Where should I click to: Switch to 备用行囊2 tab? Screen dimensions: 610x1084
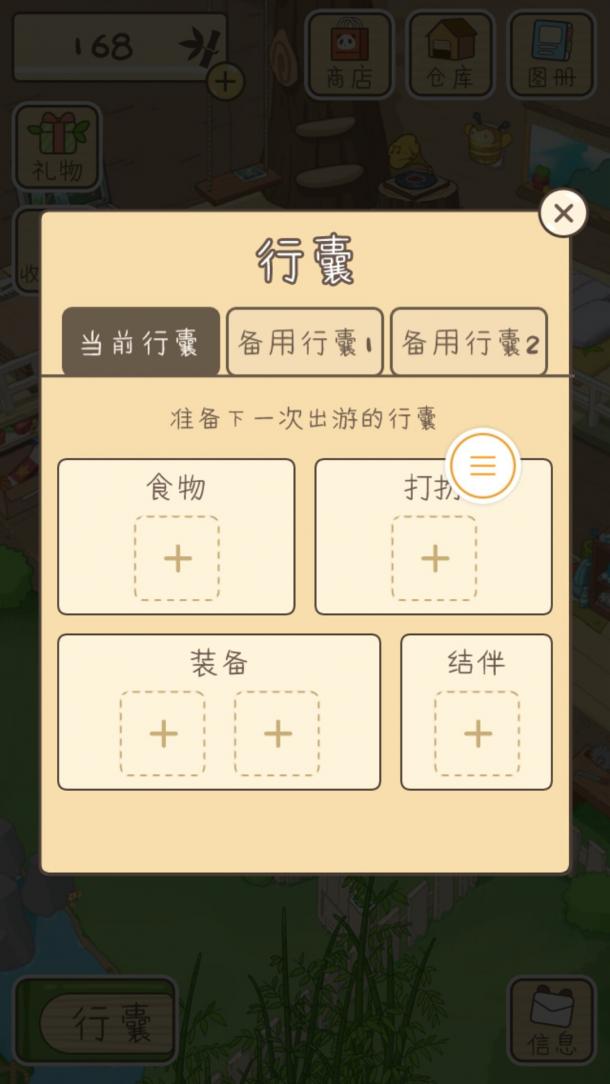pyautogui.click(x=469, y=342)
